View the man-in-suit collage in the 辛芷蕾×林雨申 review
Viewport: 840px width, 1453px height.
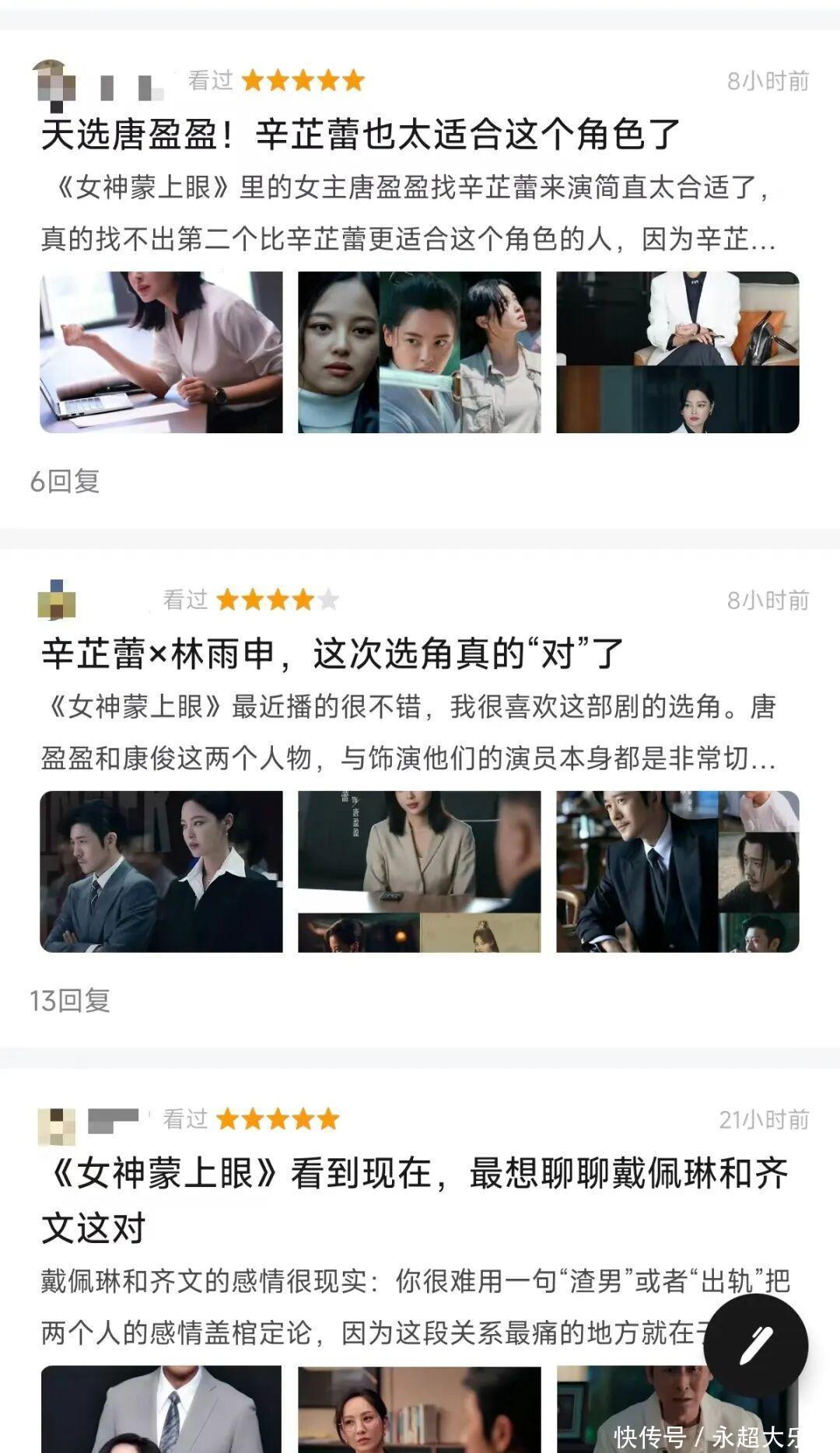677,871
